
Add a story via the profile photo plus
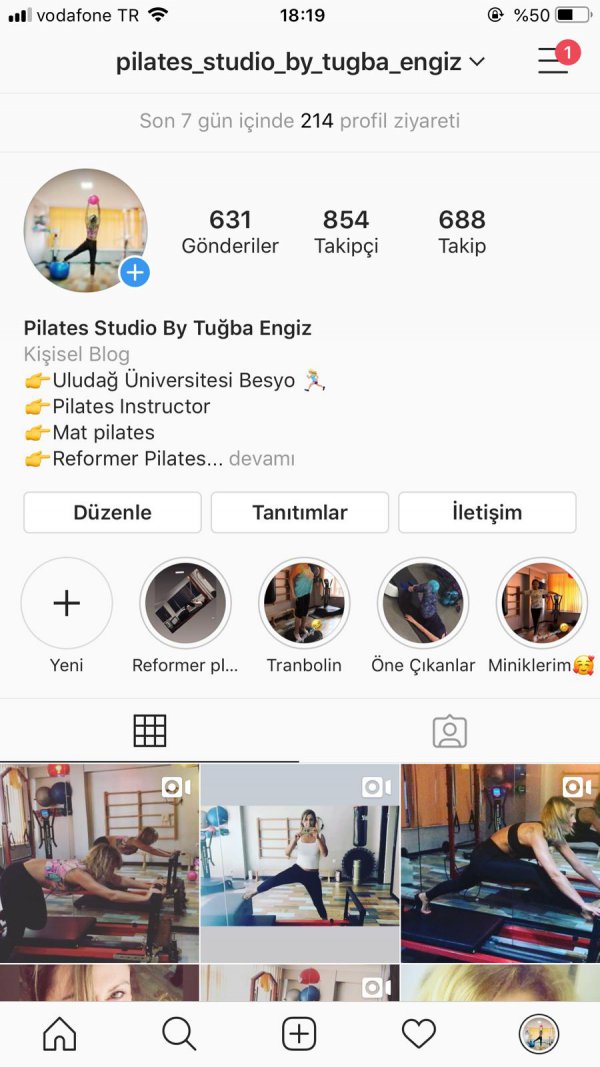(x=135, y=271)
